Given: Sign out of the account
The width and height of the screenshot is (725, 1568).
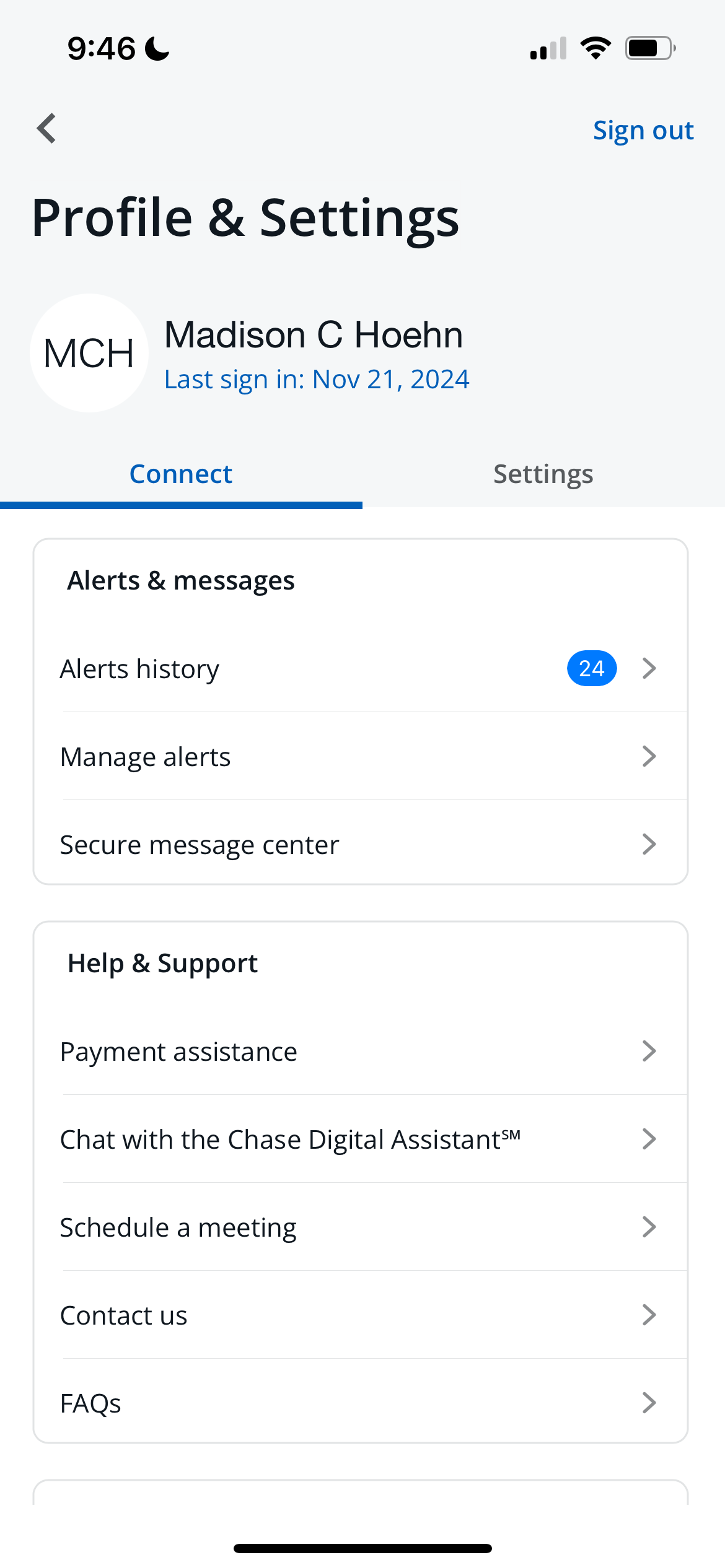Looking at the screenshot, I should pyautogui.click(x=643, y=131).
